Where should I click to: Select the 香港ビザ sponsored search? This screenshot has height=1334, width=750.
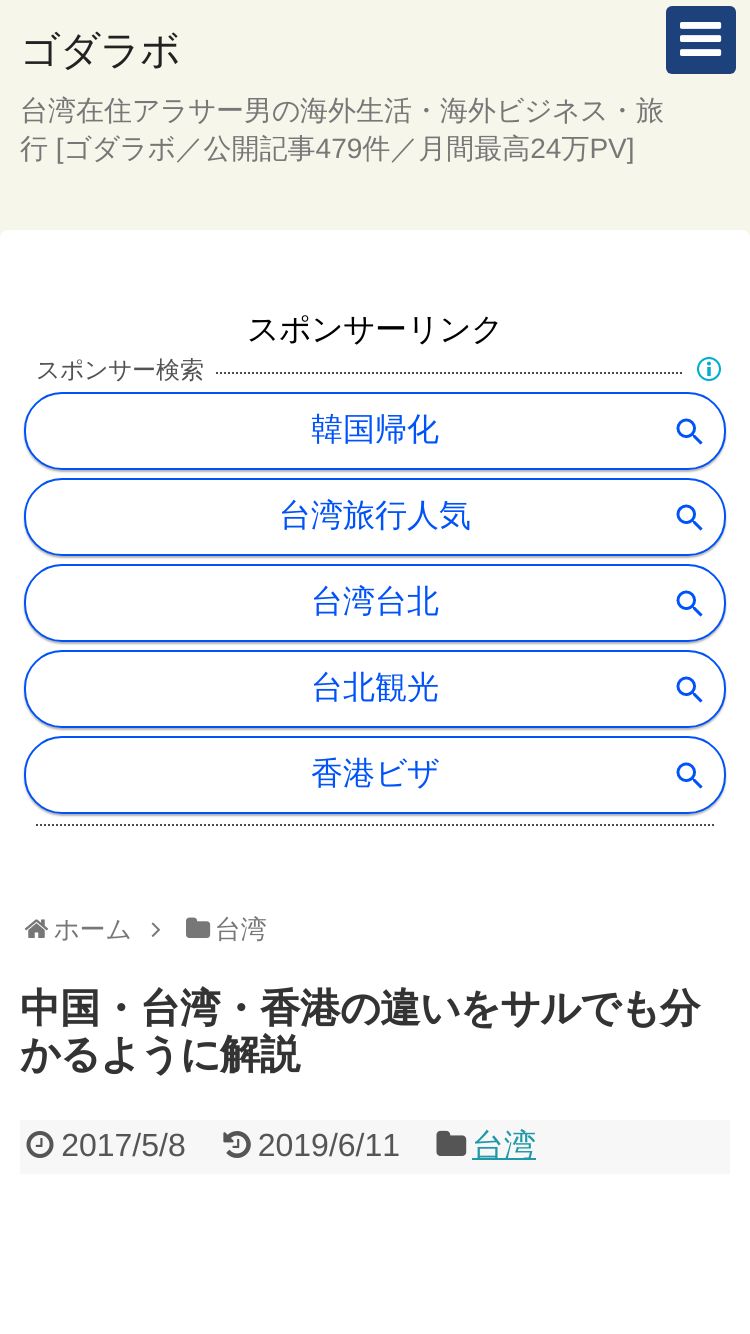coord(375,775)
